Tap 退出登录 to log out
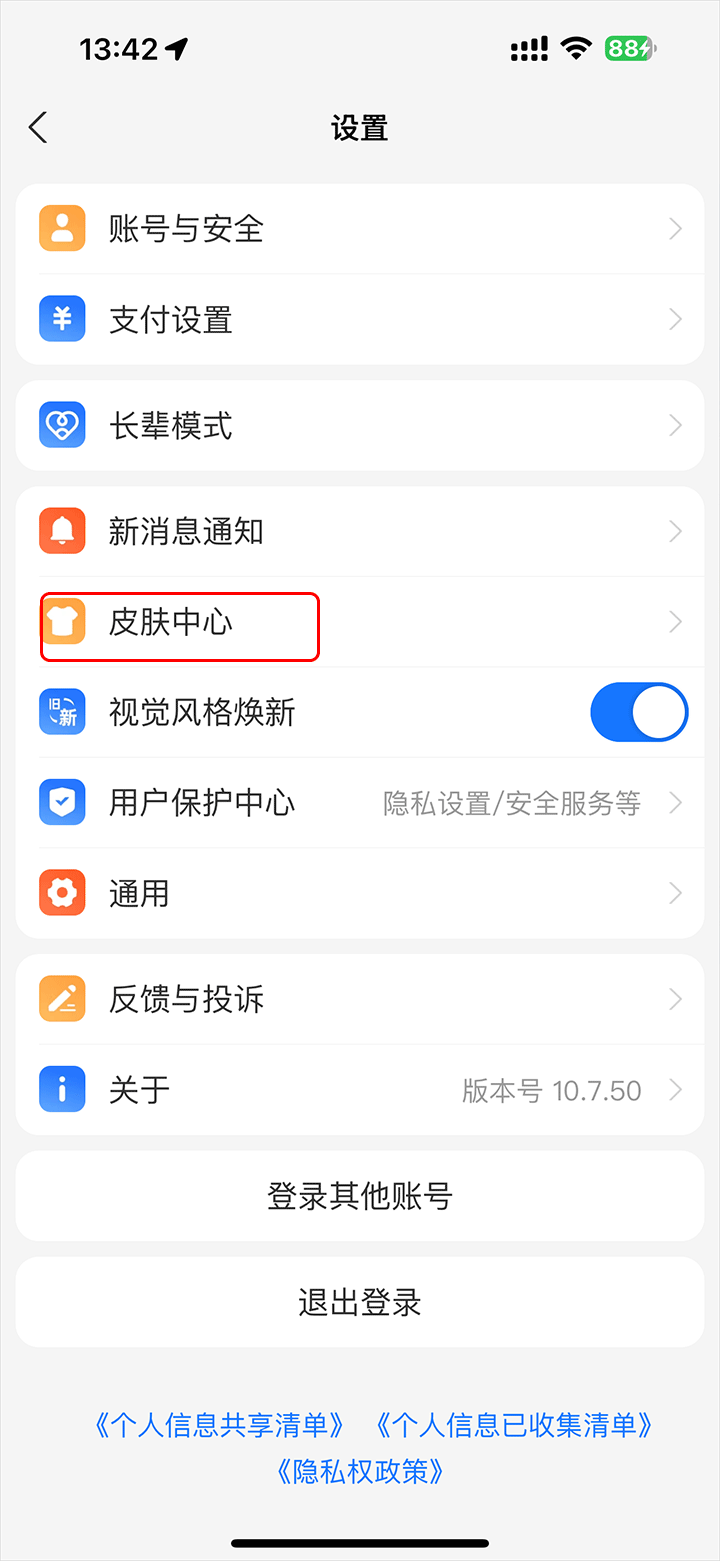Screen dimensions: 720x1561 [360, 1302]
